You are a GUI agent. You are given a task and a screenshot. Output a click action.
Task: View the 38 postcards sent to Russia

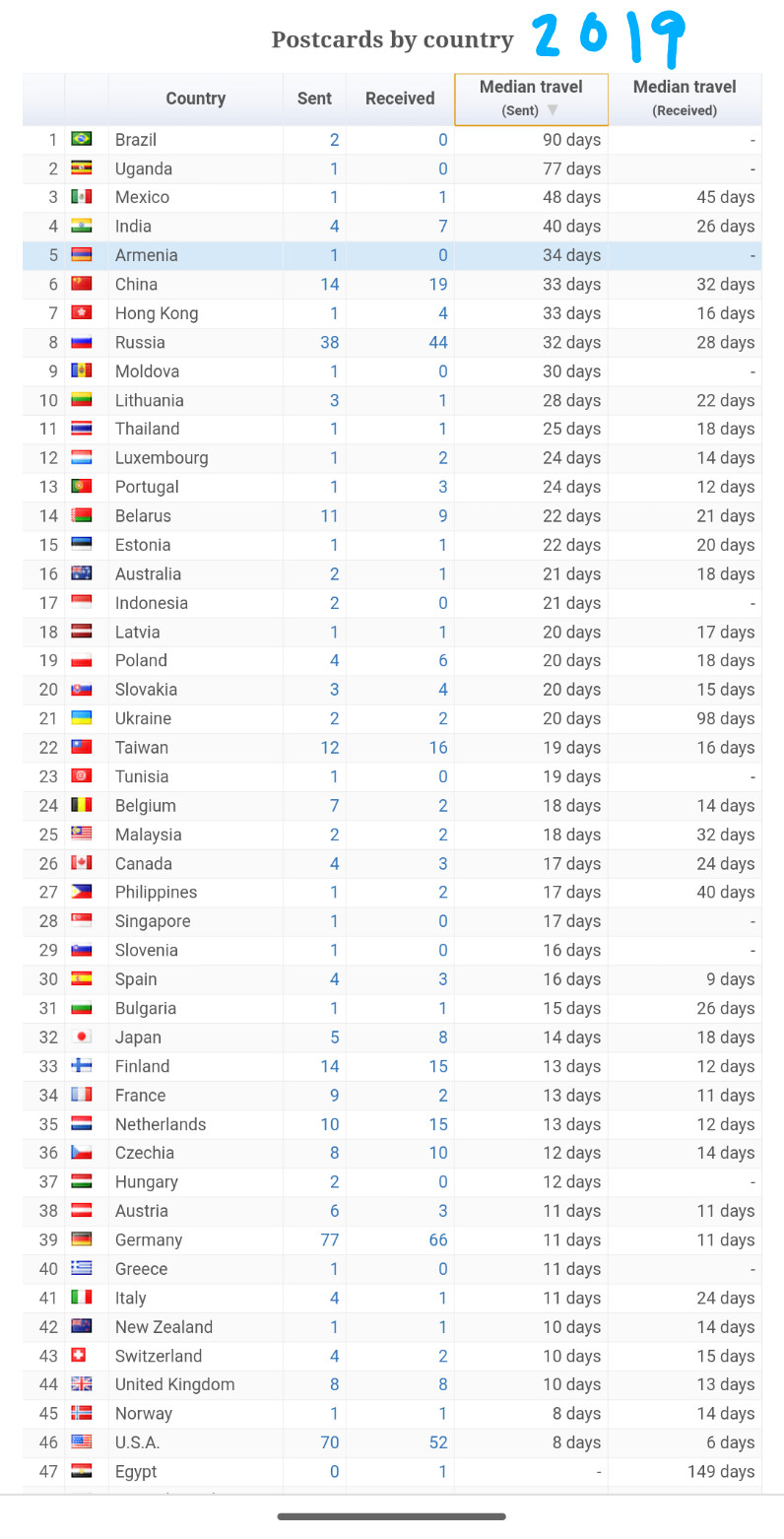pyautogui.click(x=329, y=342)
